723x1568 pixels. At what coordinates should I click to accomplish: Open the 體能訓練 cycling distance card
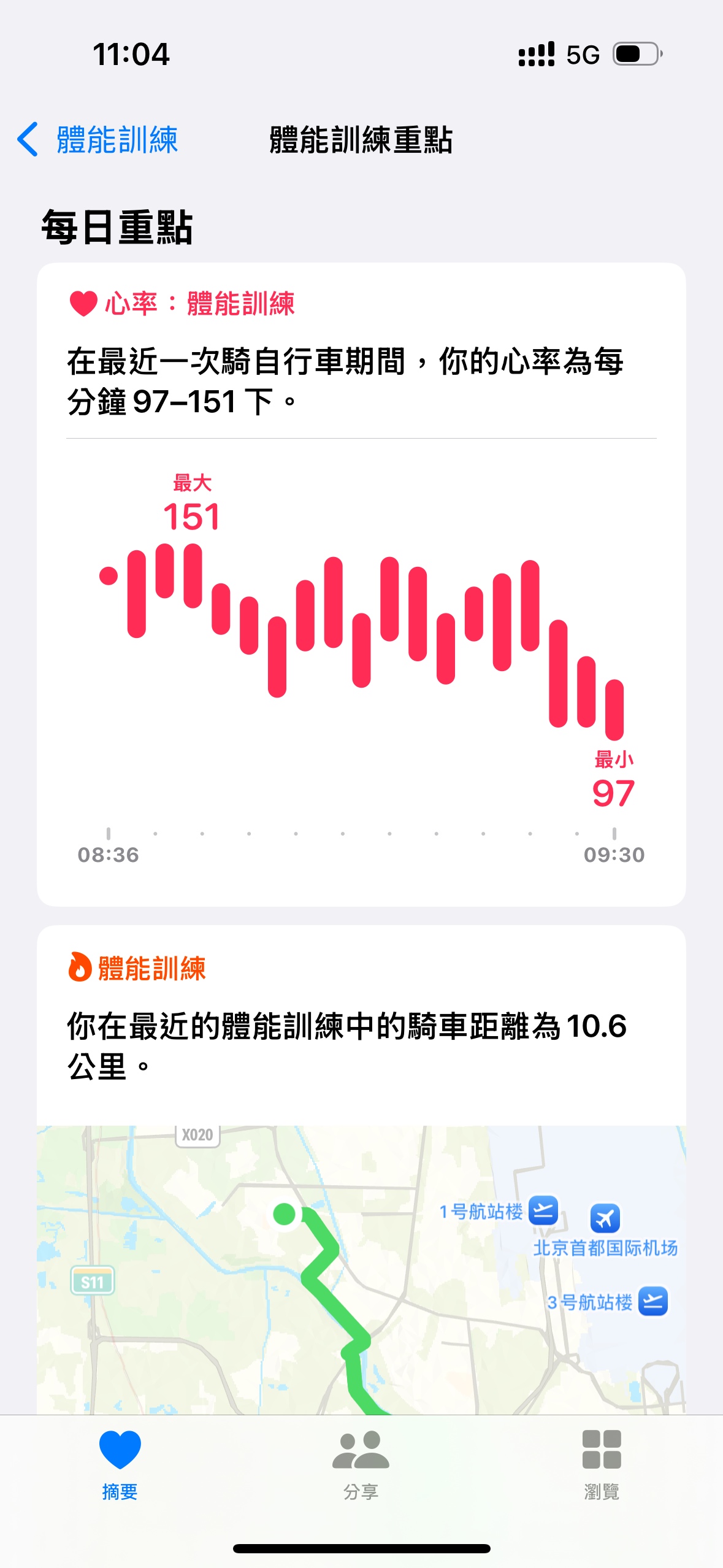click(x=361, y=1170)
